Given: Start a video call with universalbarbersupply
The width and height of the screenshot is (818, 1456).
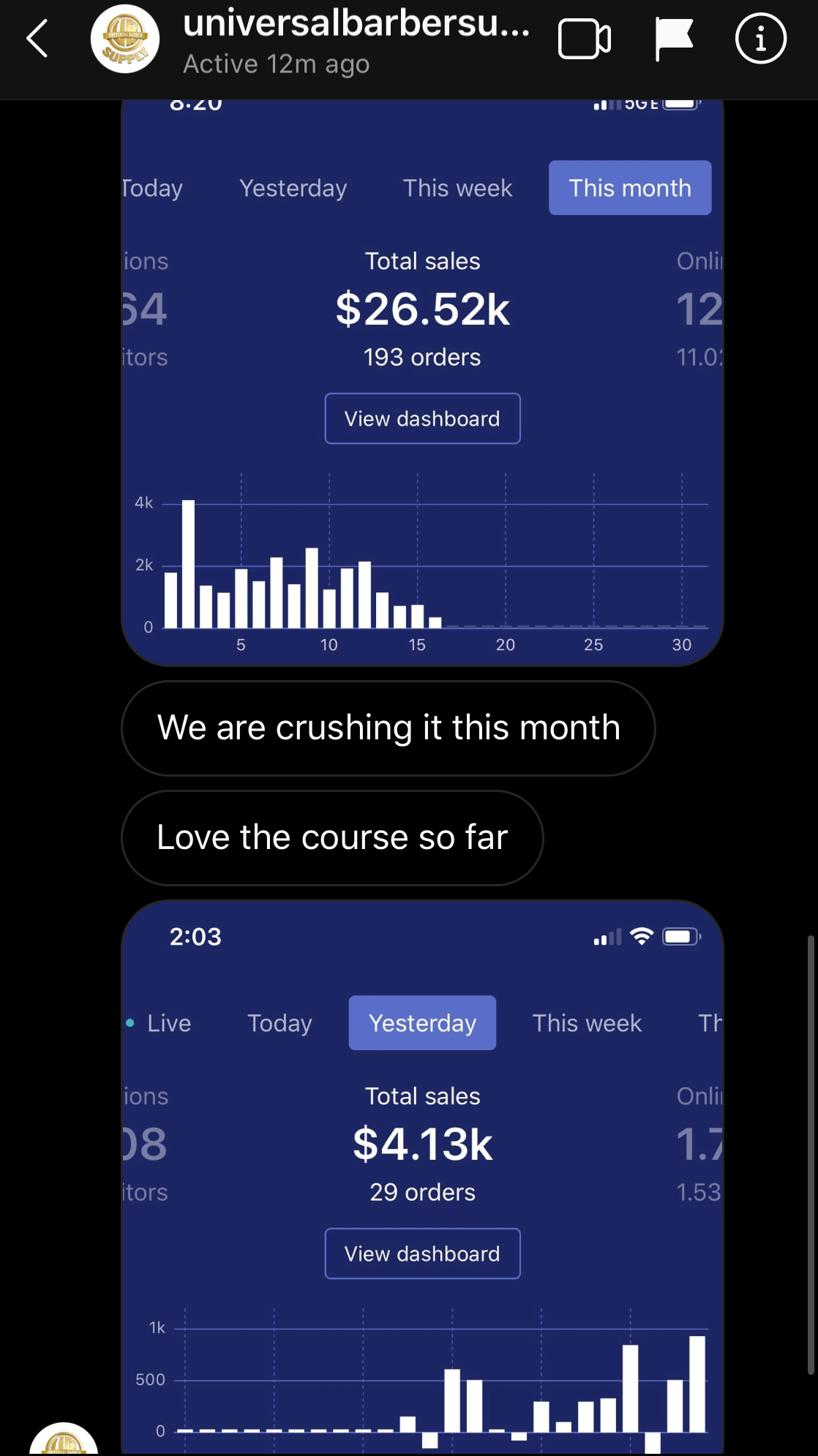Looking at the screenshot, I should (x=584, y=39).
